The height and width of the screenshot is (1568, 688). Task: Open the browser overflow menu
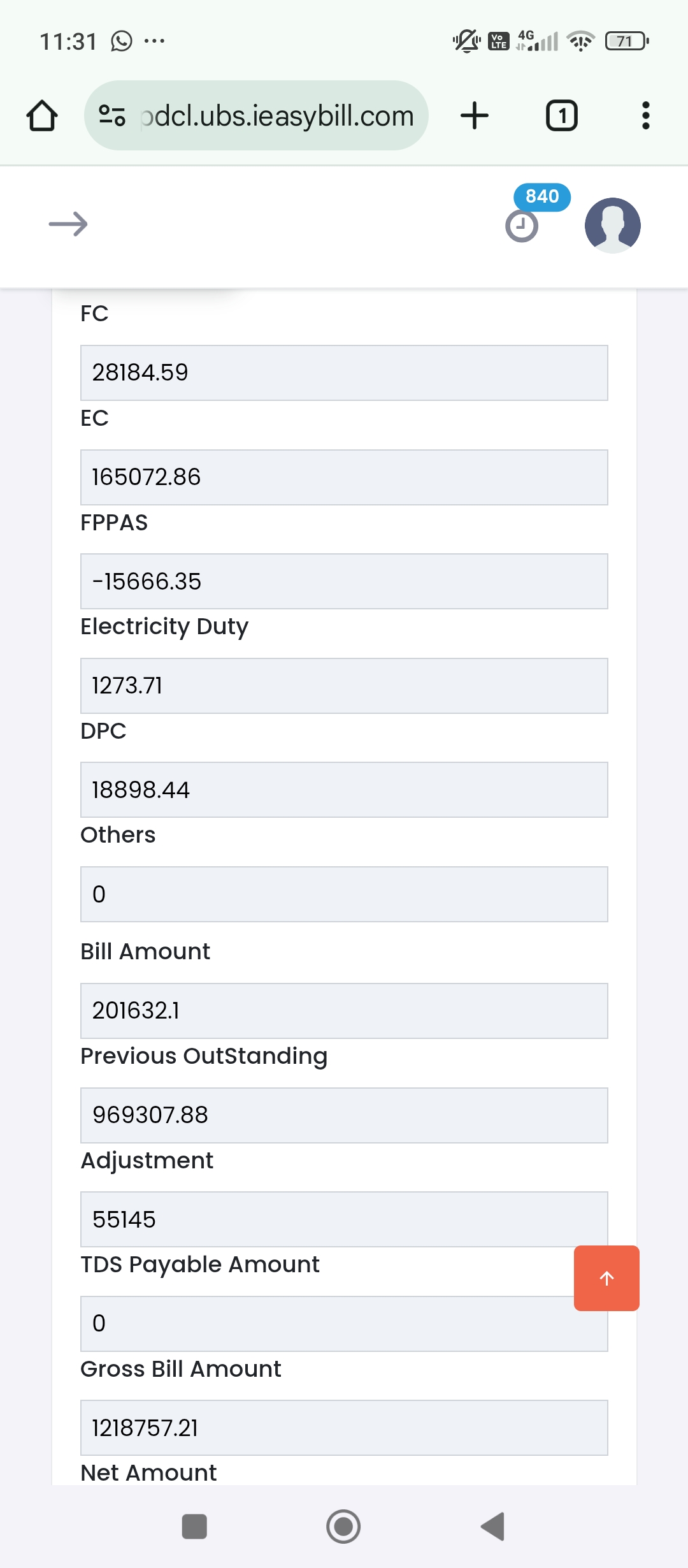point(646,115)
